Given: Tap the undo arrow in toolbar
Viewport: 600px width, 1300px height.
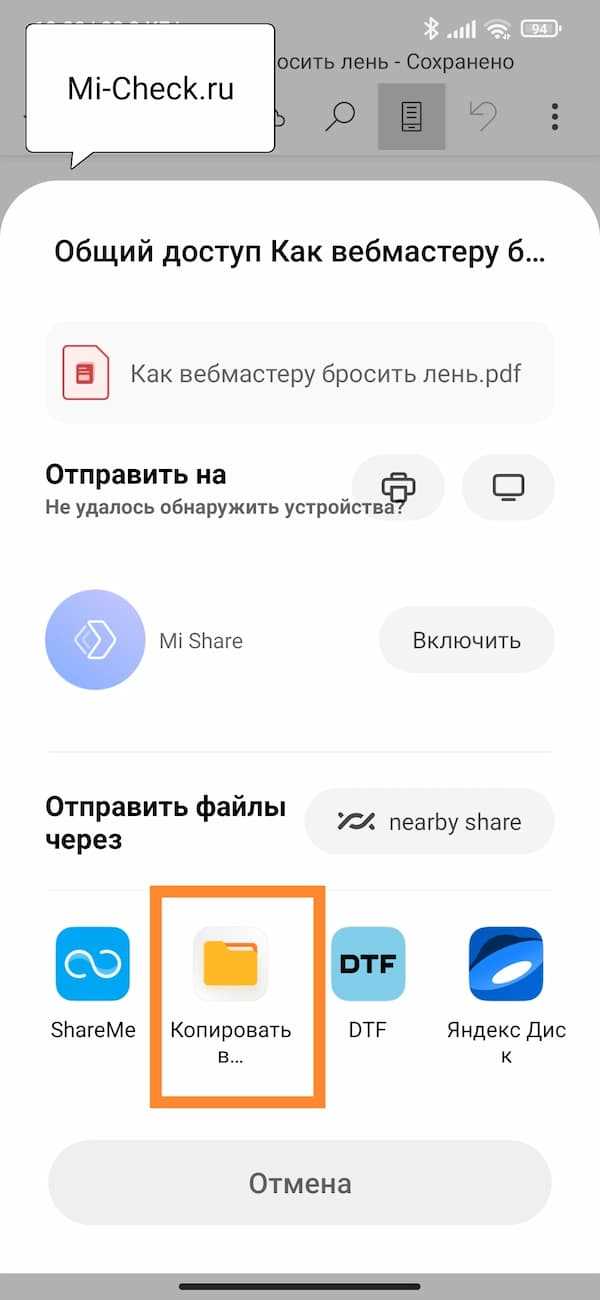Looking at the screenshot, I should pos(483,117).
